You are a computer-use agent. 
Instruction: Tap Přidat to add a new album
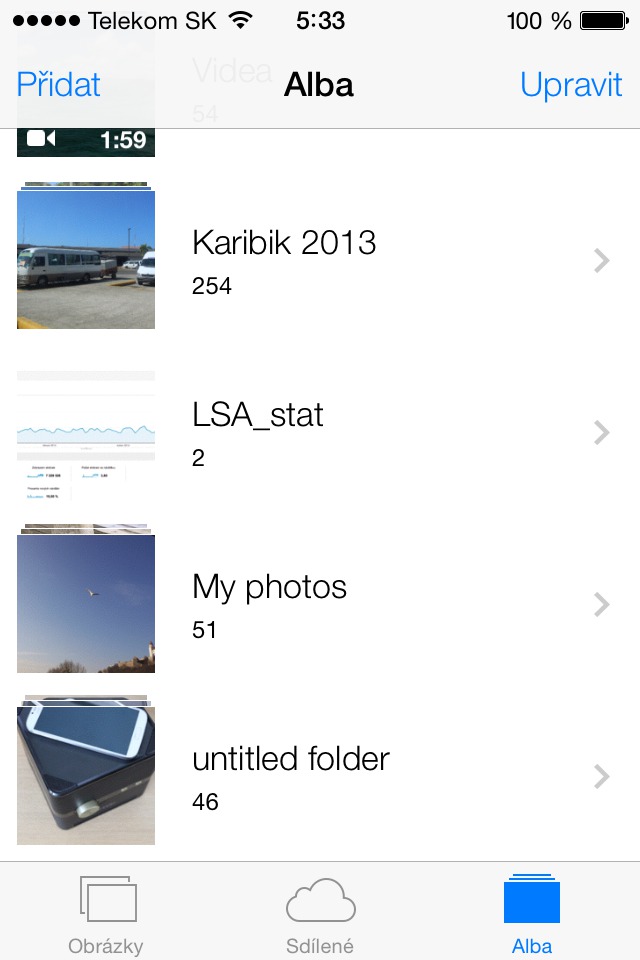58,85
